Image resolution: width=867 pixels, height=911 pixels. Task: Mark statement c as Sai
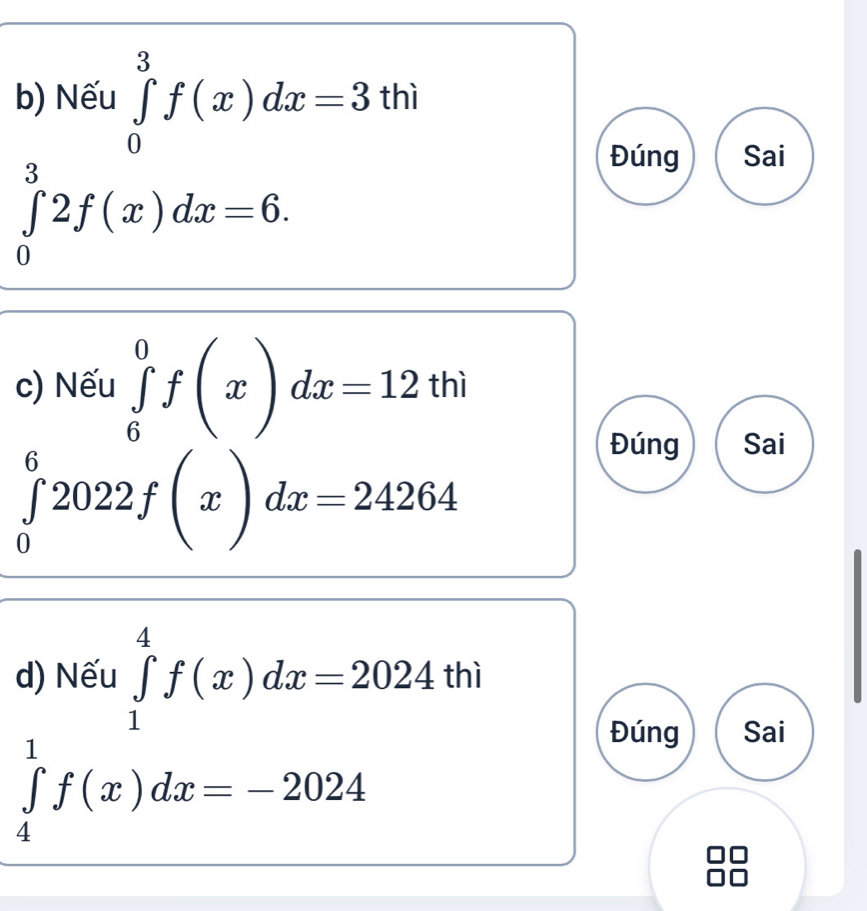765,444
